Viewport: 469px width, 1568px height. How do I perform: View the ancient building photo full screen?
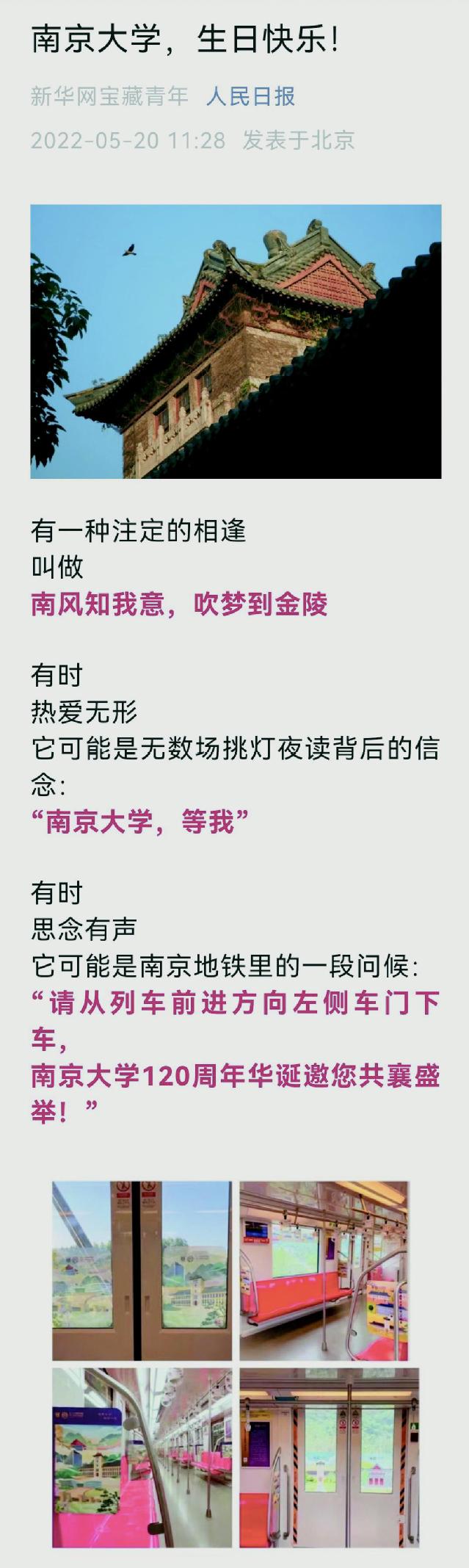[236, 342]
